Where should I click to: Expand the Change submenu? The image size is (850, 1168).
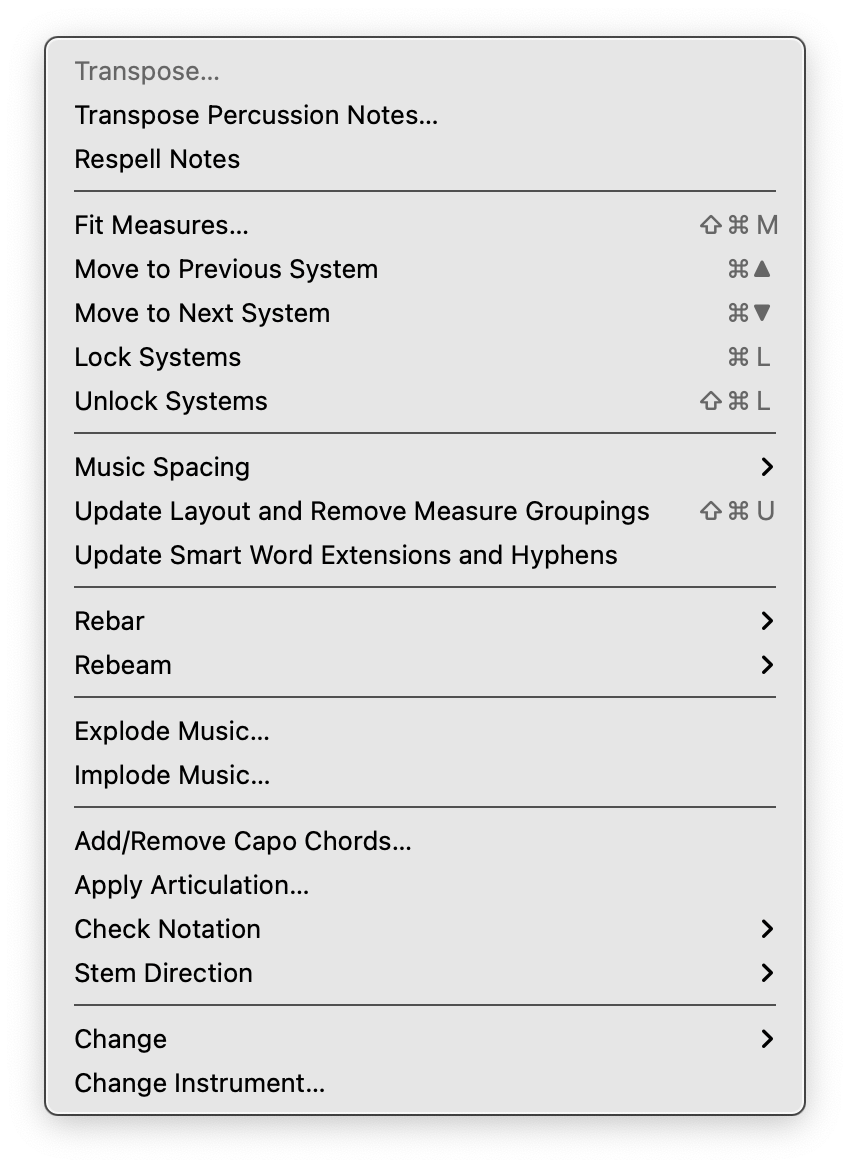pyautogui.click(x=120, y=1039)
